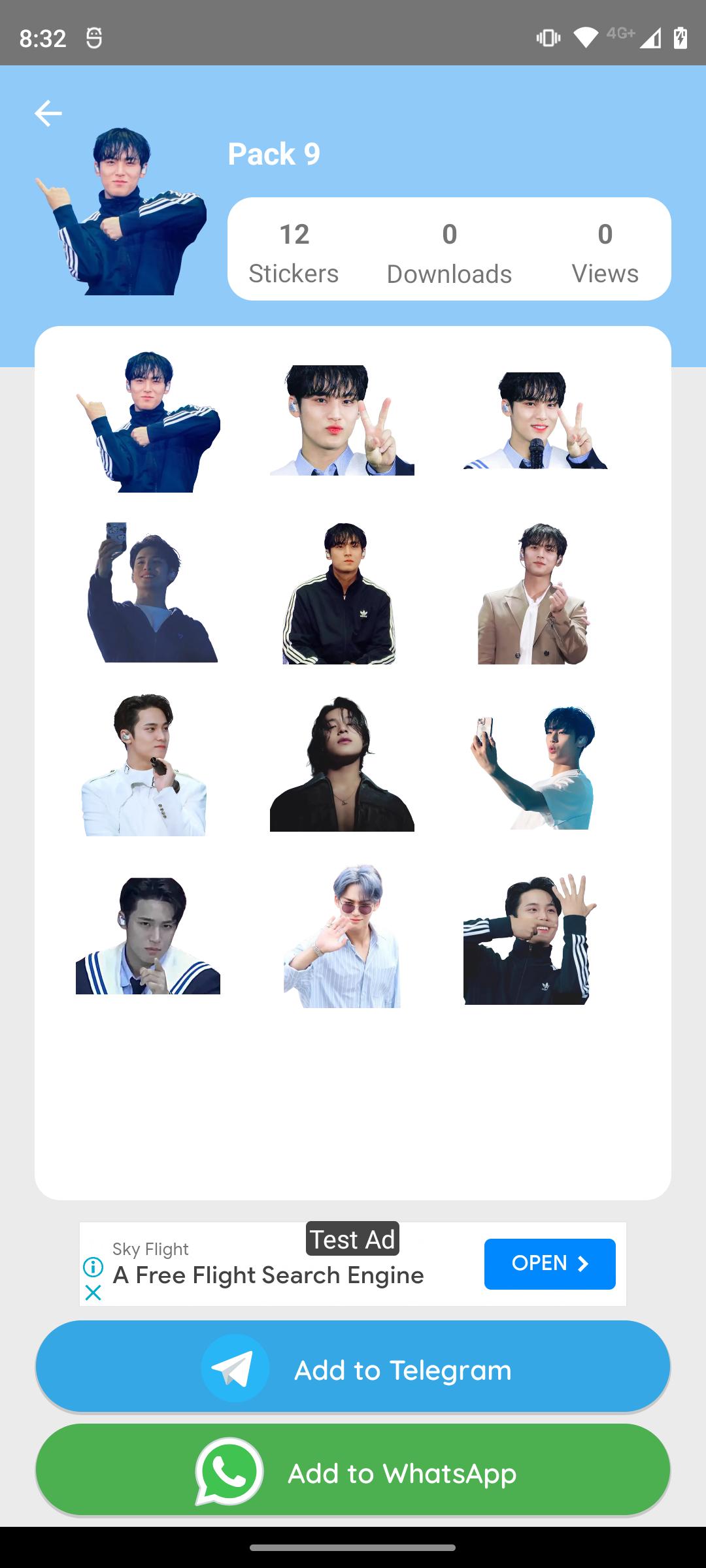This screenshot has width=706, height=1568.
Task: Add the pack to WhatsApp
Action: [x=353, y=1470]
